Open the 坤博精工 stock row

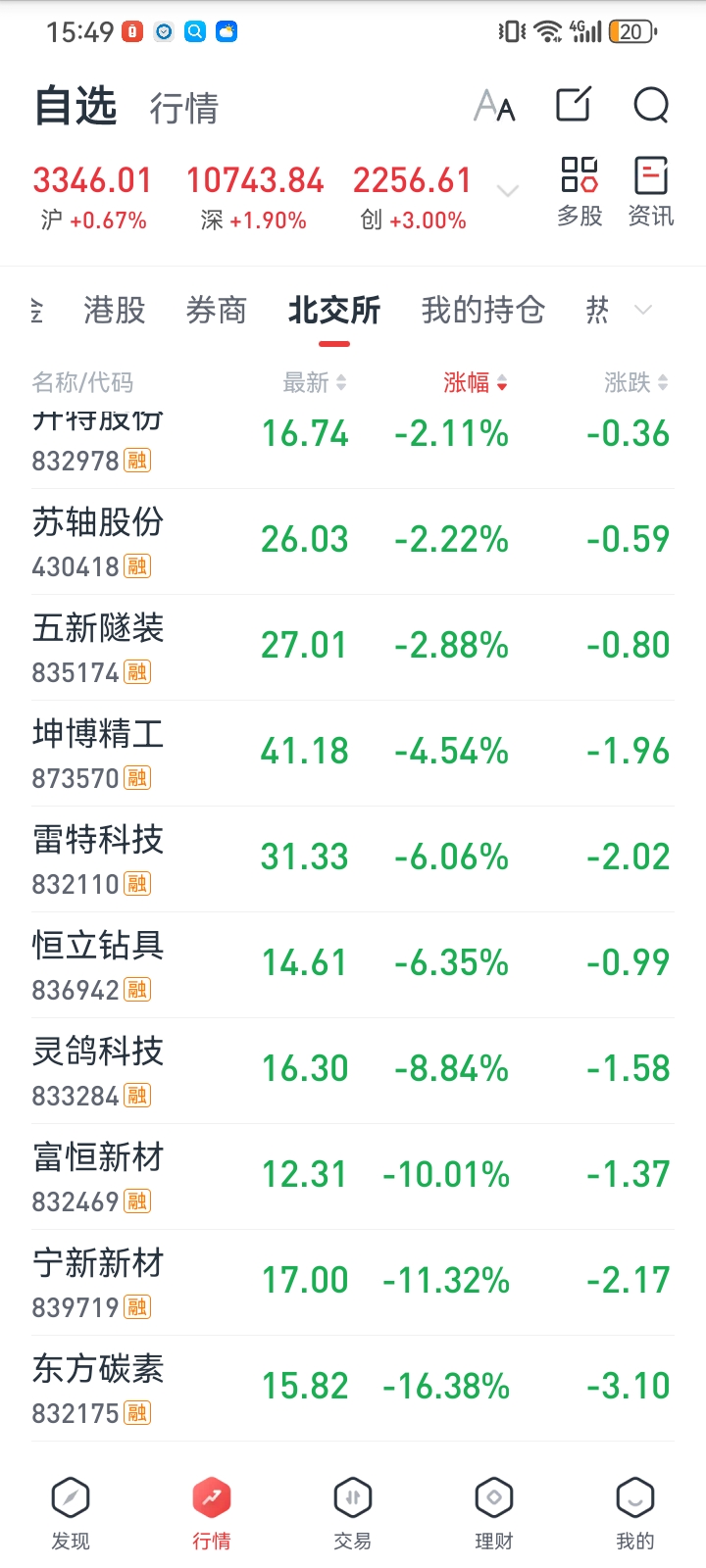pyautogui.click(x=353, y=753)
